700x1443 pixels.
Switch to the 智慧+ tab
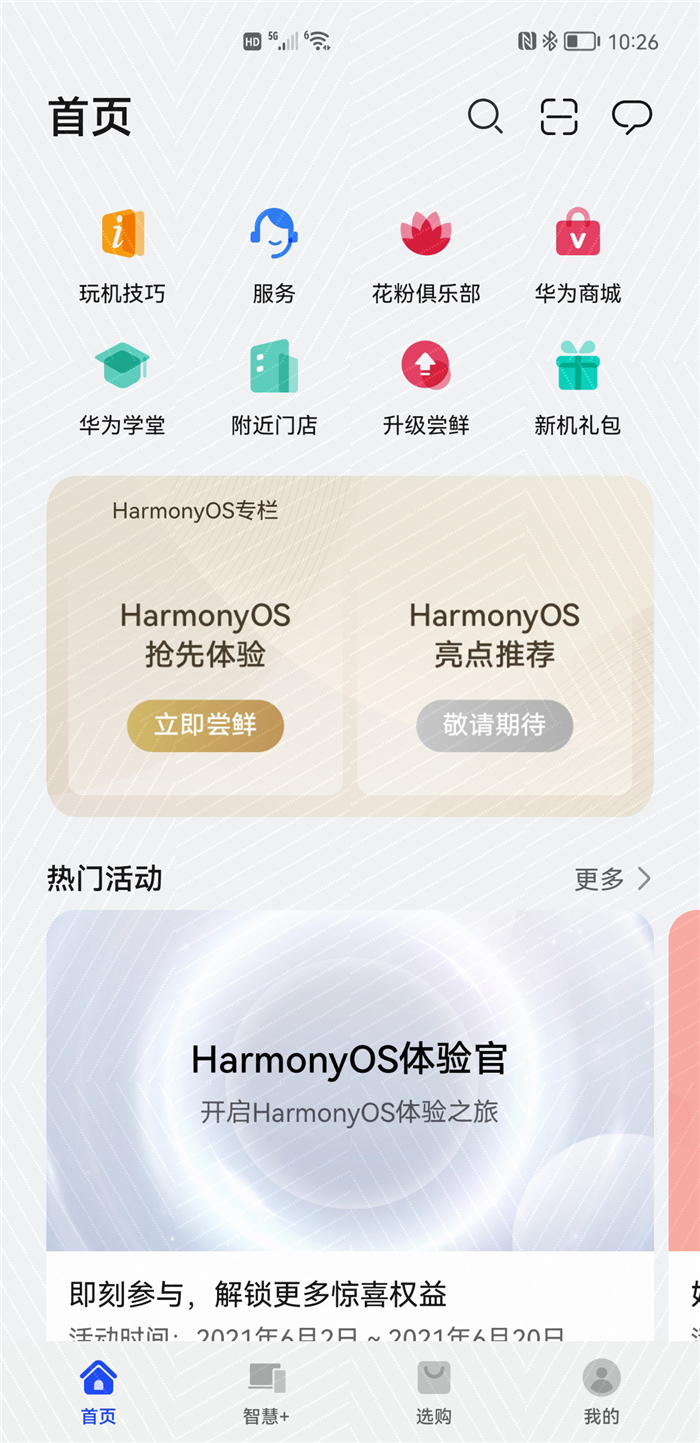tap(266, 1392)
